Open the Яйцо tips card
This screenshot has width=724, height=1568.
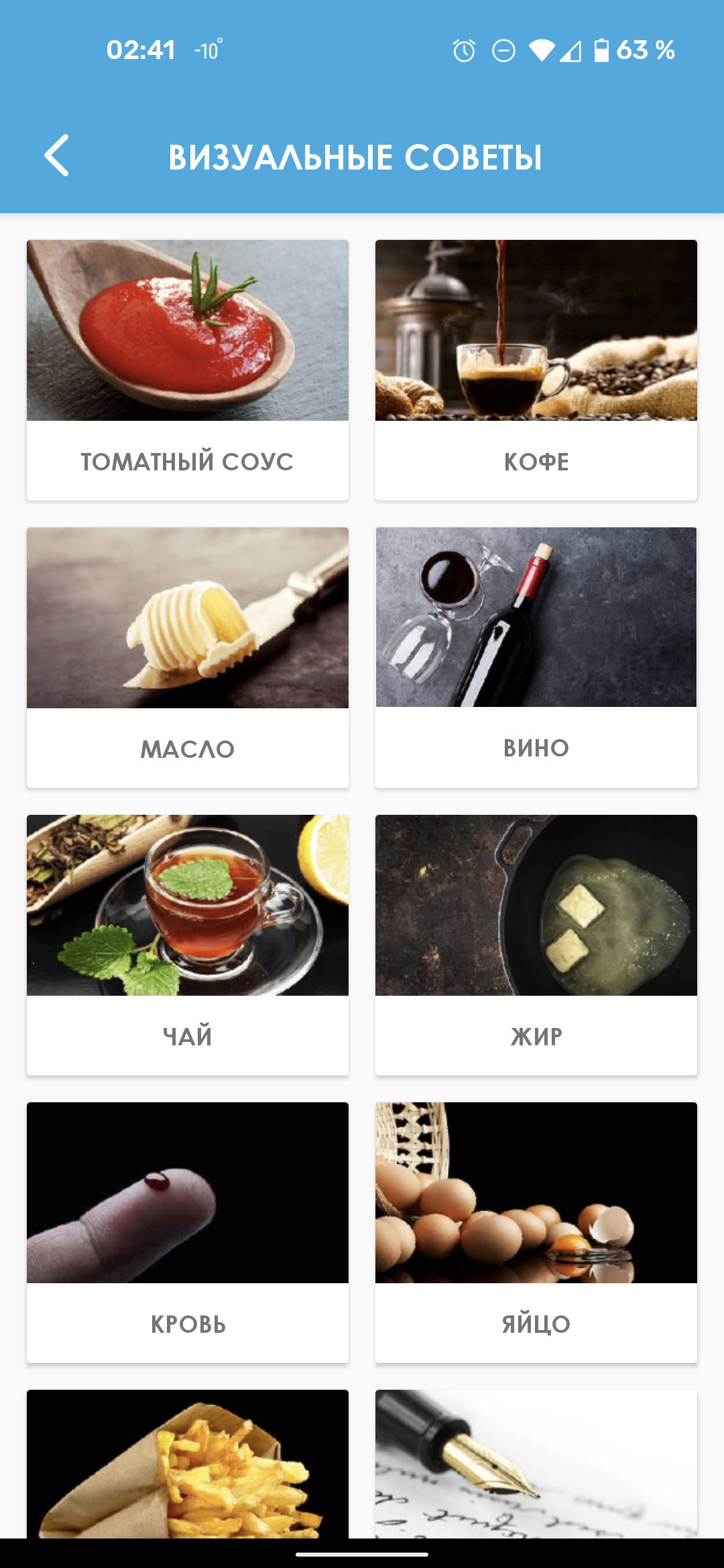[536, 1232]
